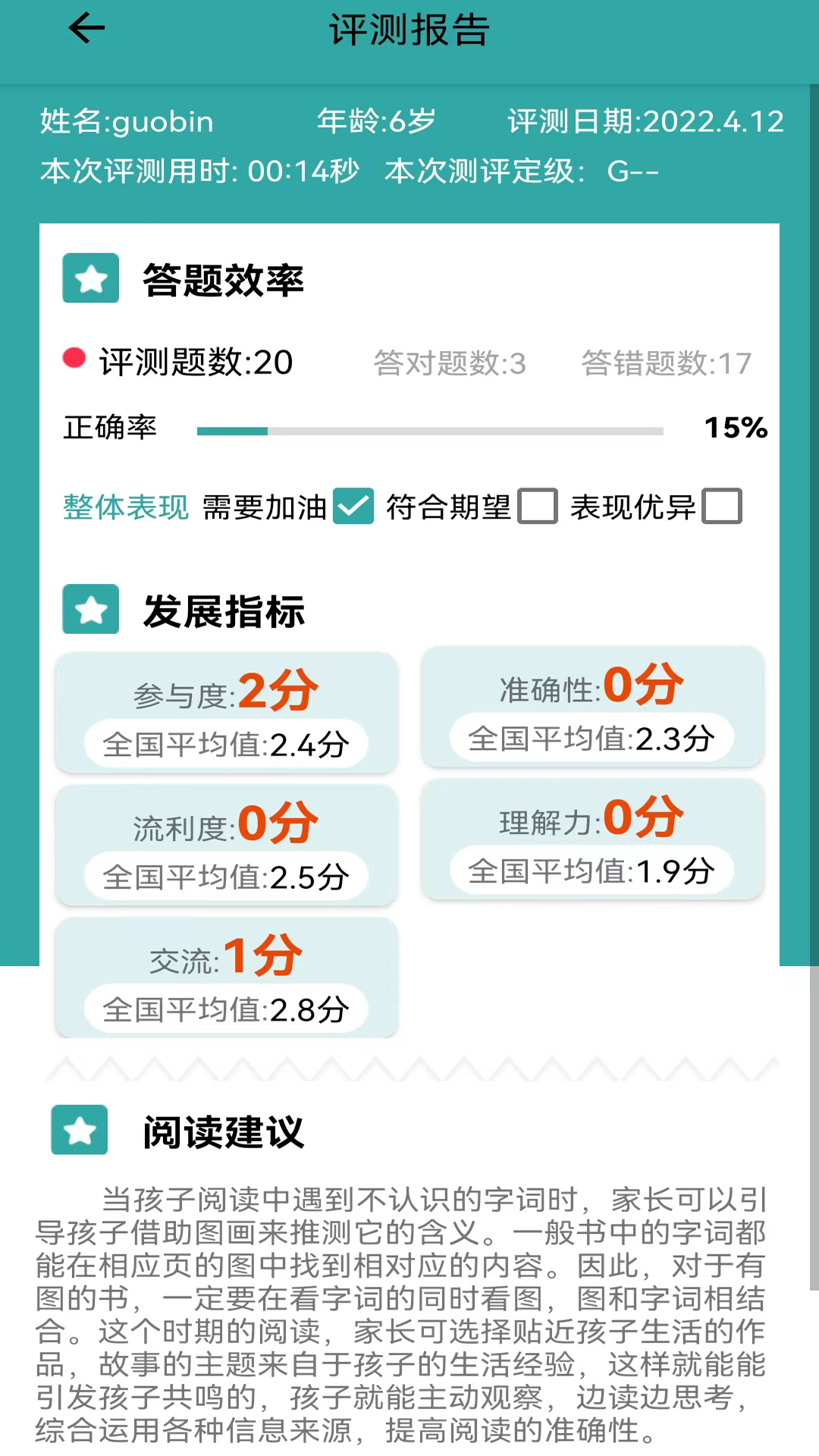Go back from the 评测报告 screen
This screenshot has height=1456, width=819.
tap(86, 29)
